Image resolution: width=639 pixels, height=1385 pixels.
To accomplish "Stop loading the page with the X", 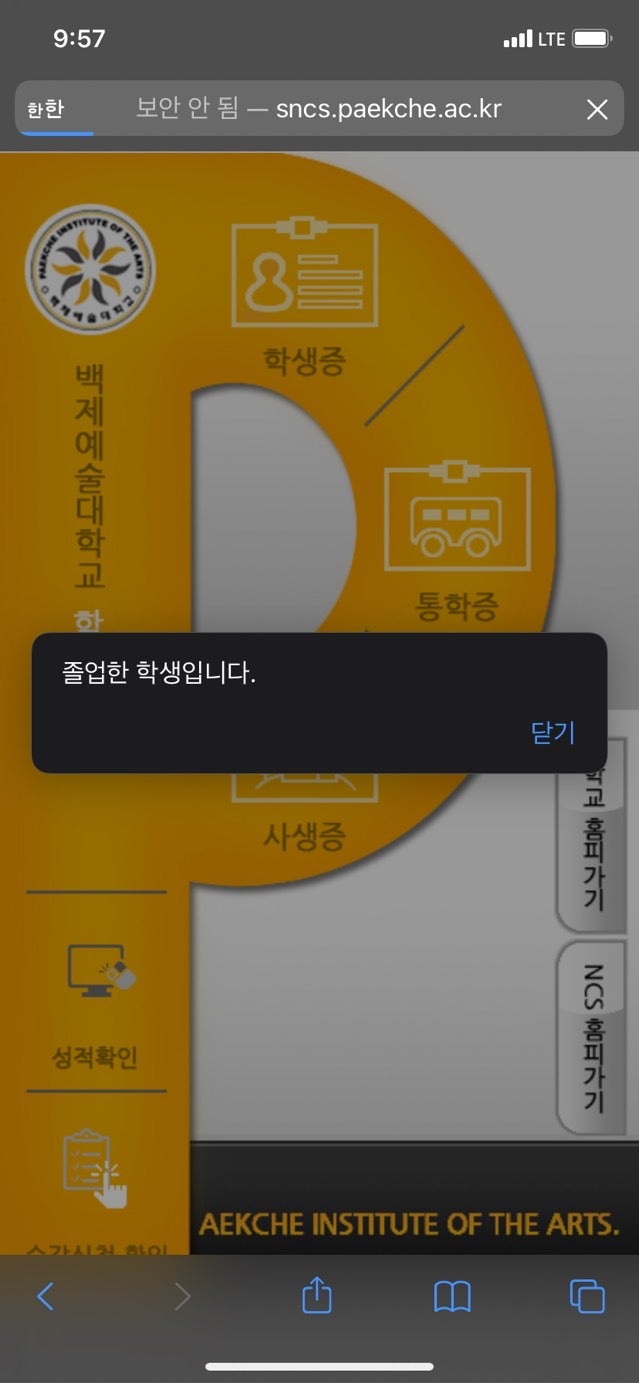I will (x=597, y=110).
